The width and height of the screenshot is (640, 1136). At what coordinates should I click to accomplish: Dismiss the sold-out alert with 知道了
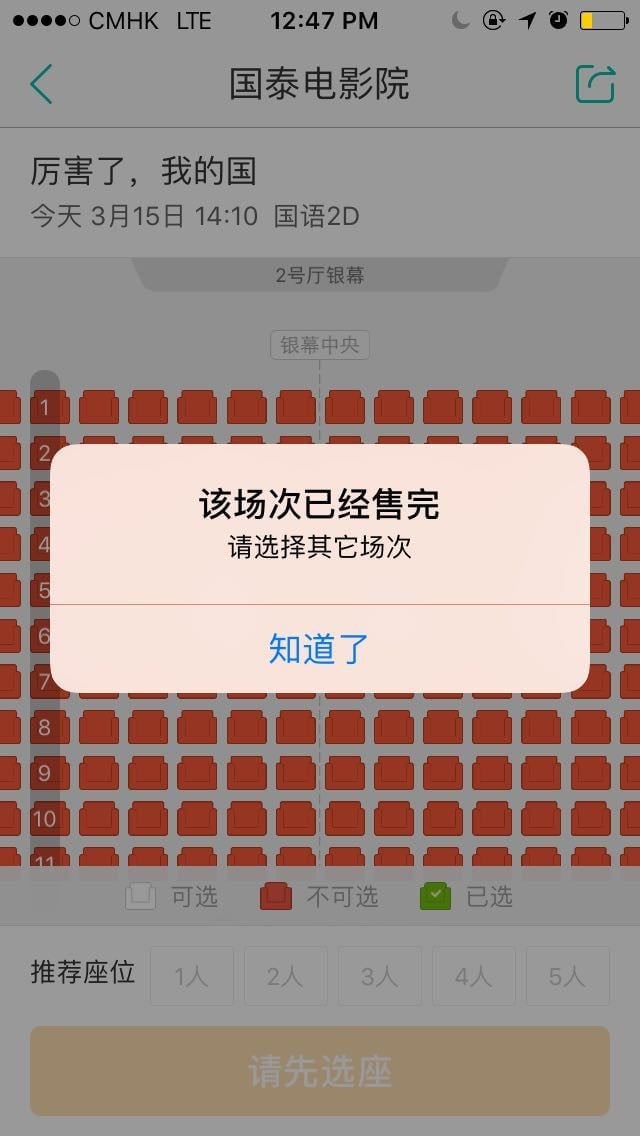(319, 649)
